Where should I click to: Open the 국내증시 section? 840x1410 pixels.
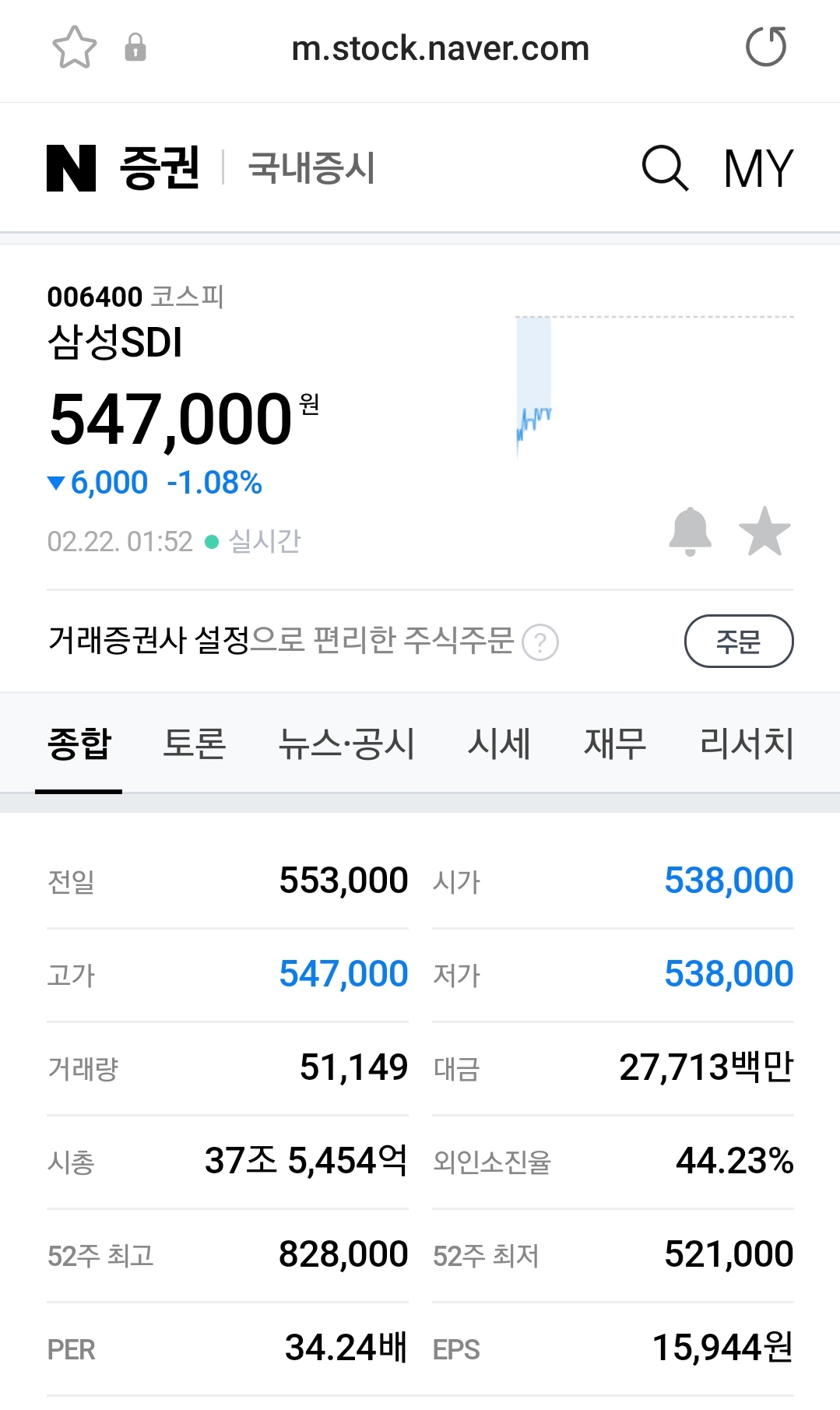tap(311, 168)
